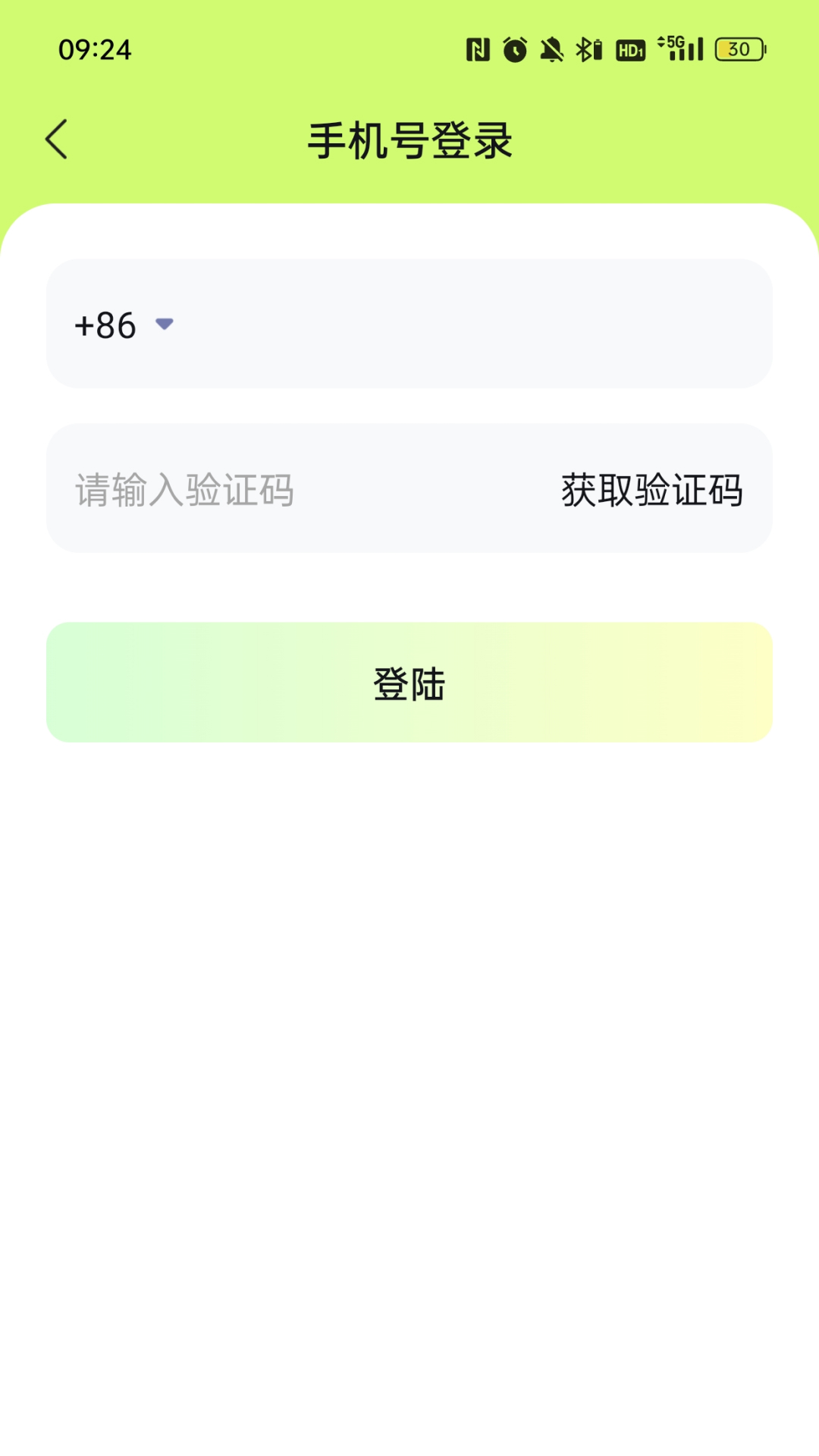
Task: Tap the gradient login button background
Action: point(409,681)
